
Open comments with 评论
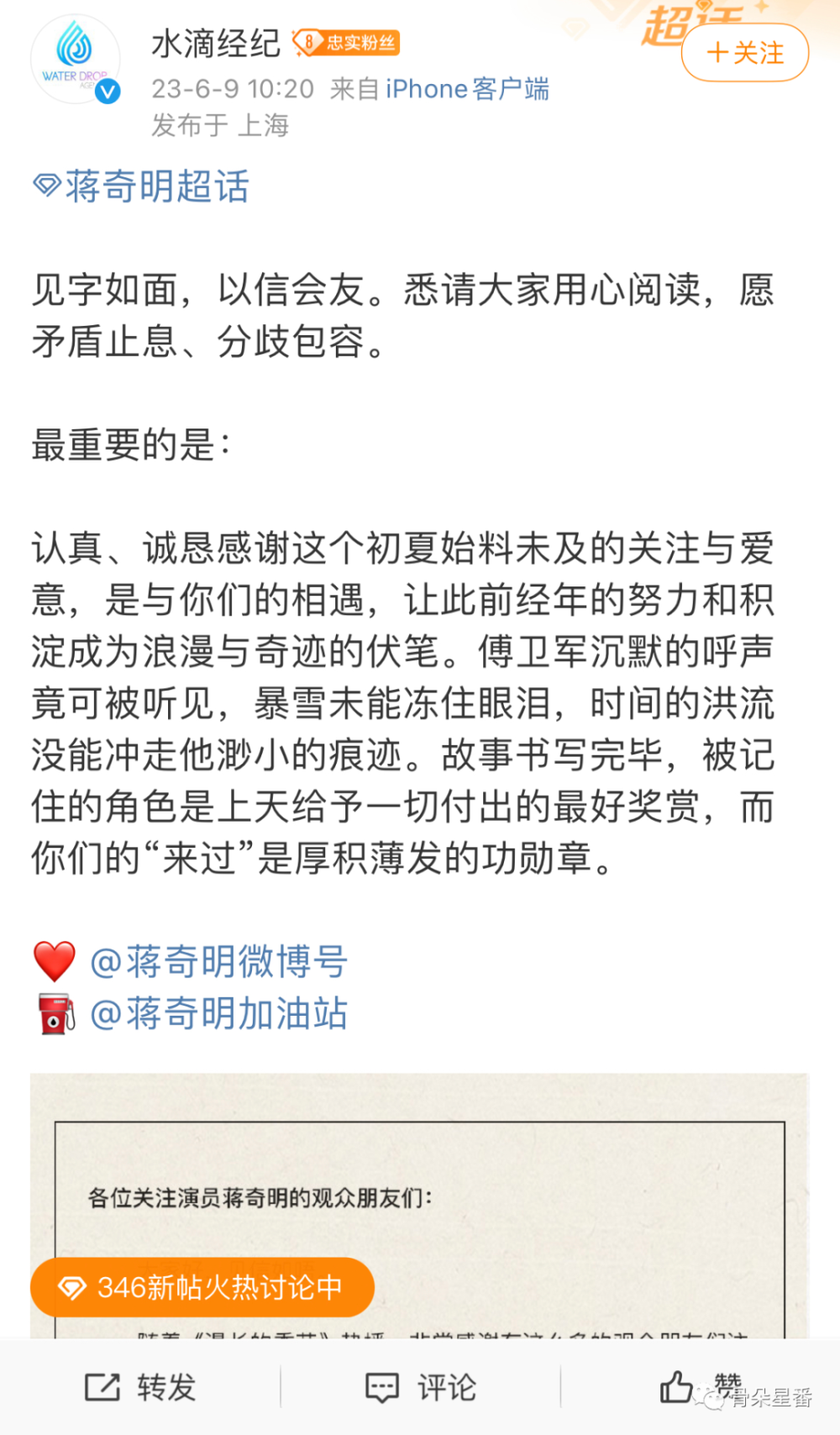pyautogui.click(x=421, y=1387)
